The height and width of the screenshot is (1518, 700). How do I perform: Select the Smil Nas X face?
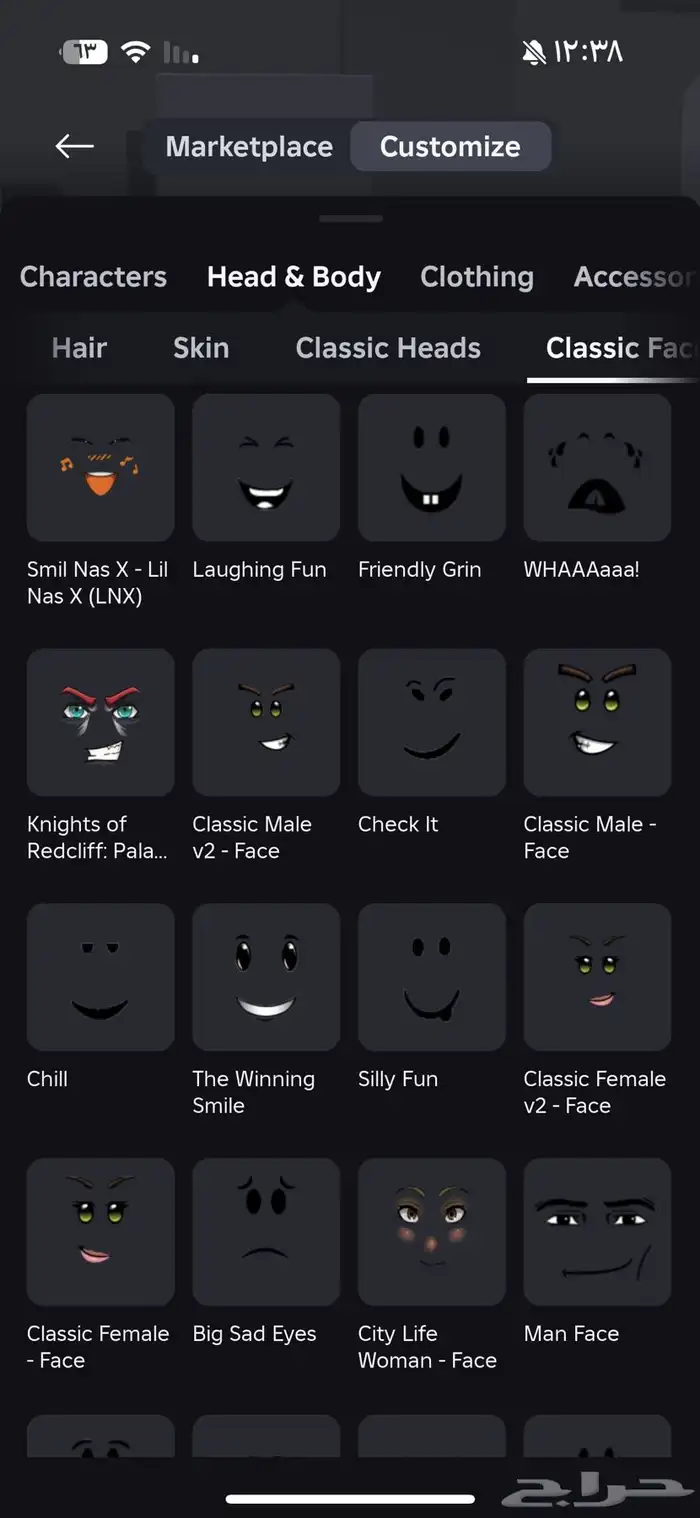coord(101,468)
